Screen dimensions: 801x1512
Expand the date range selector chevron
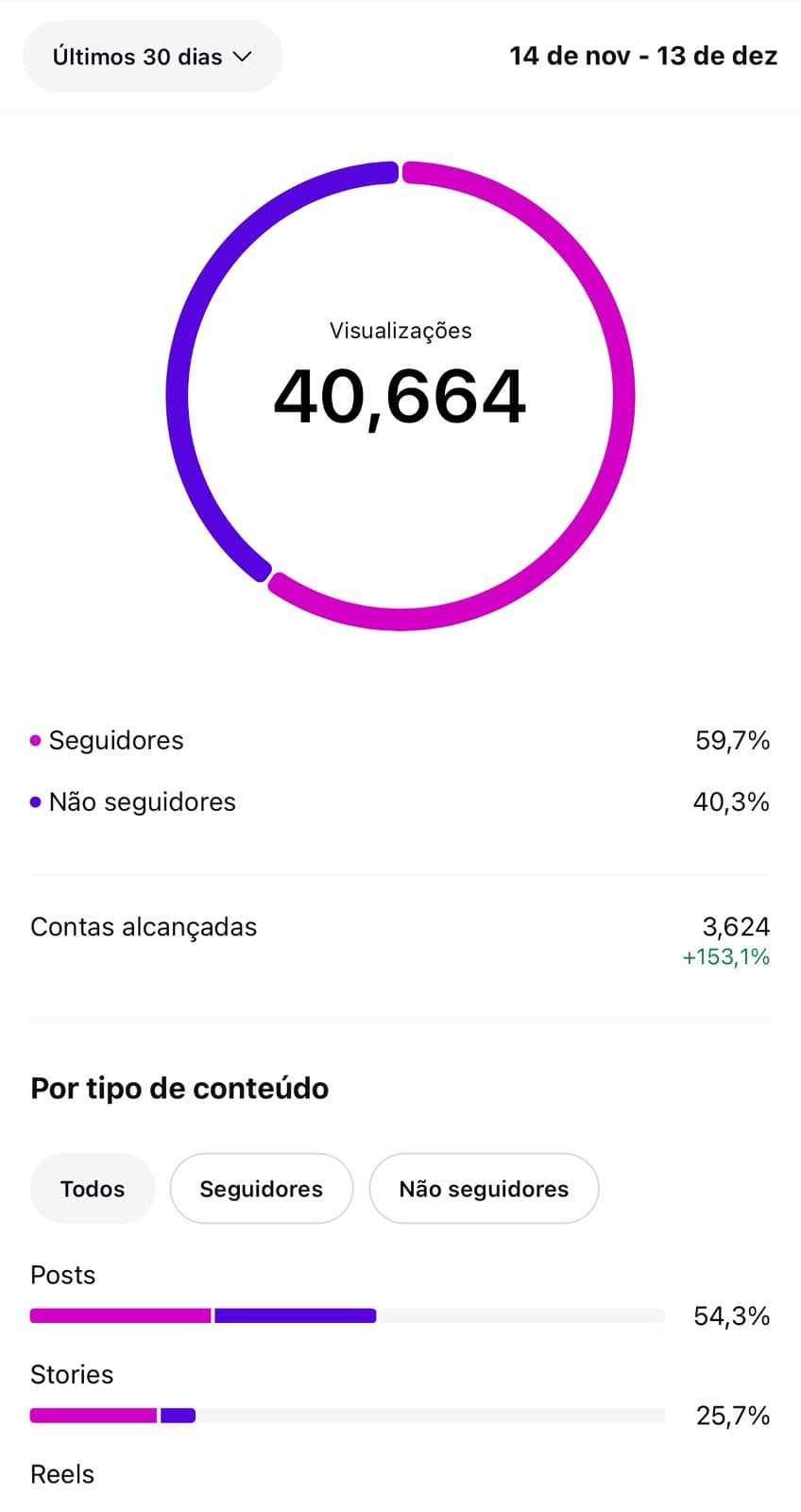[243, 57]
